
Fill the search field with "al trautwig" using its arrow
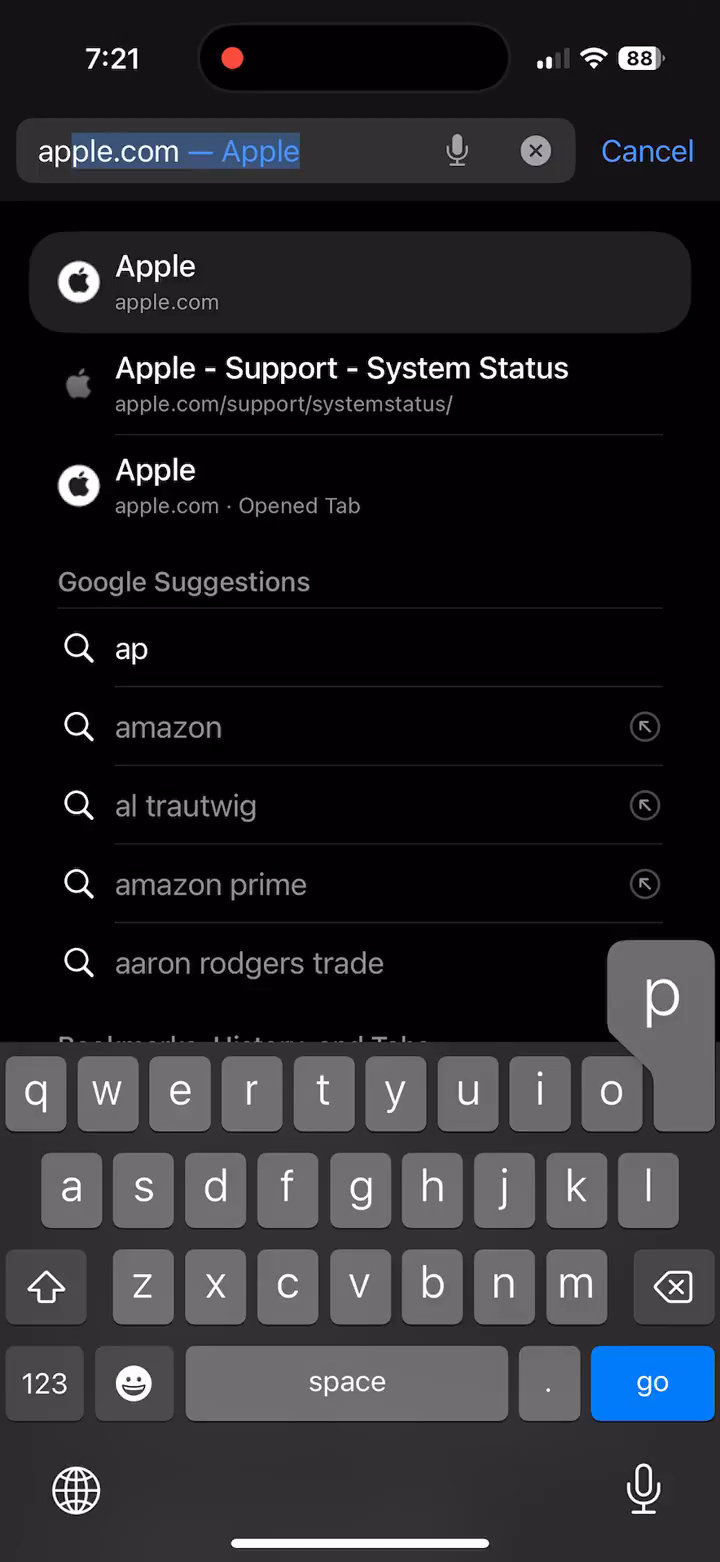(645, 806)
